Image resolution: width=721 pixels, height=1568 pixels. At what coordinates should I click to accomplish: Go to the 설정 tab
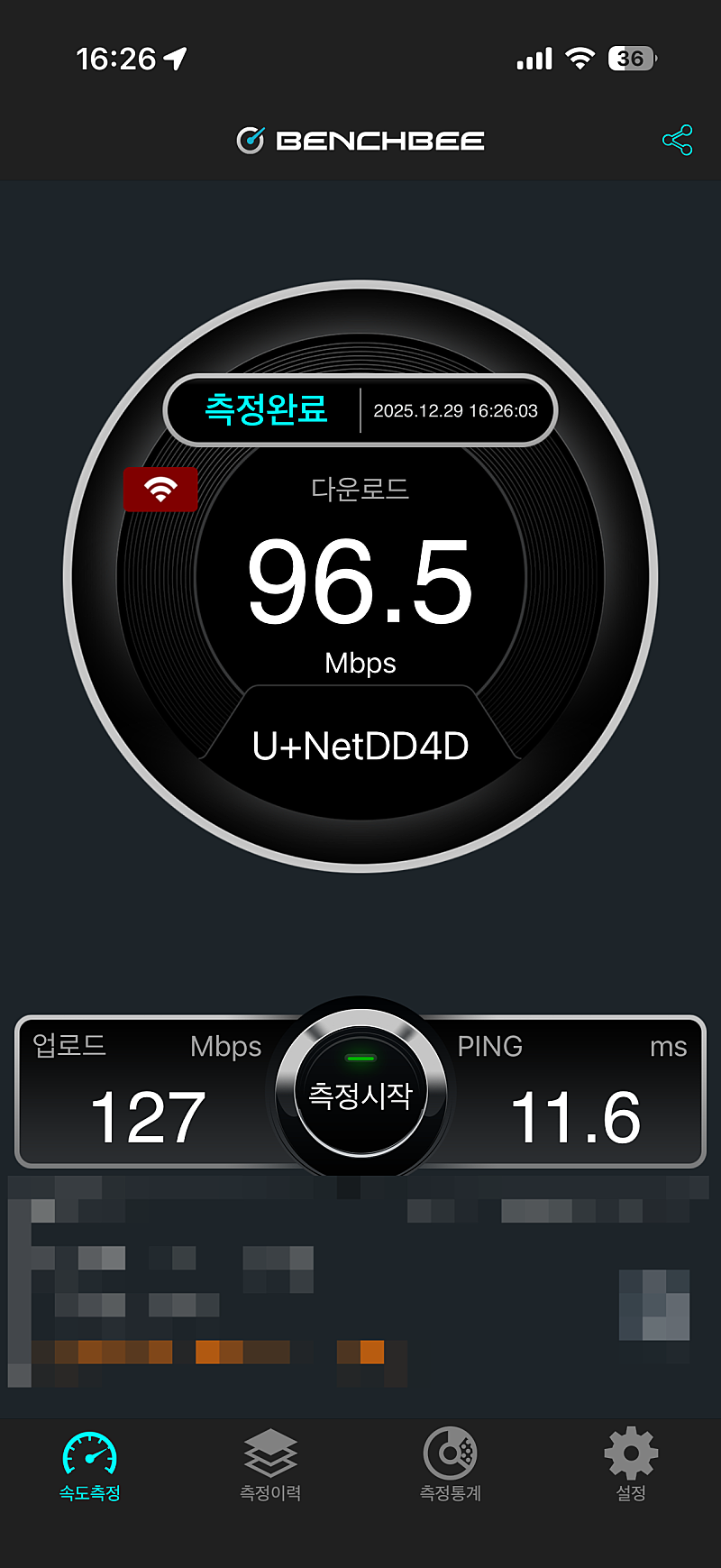[631, 1465]
